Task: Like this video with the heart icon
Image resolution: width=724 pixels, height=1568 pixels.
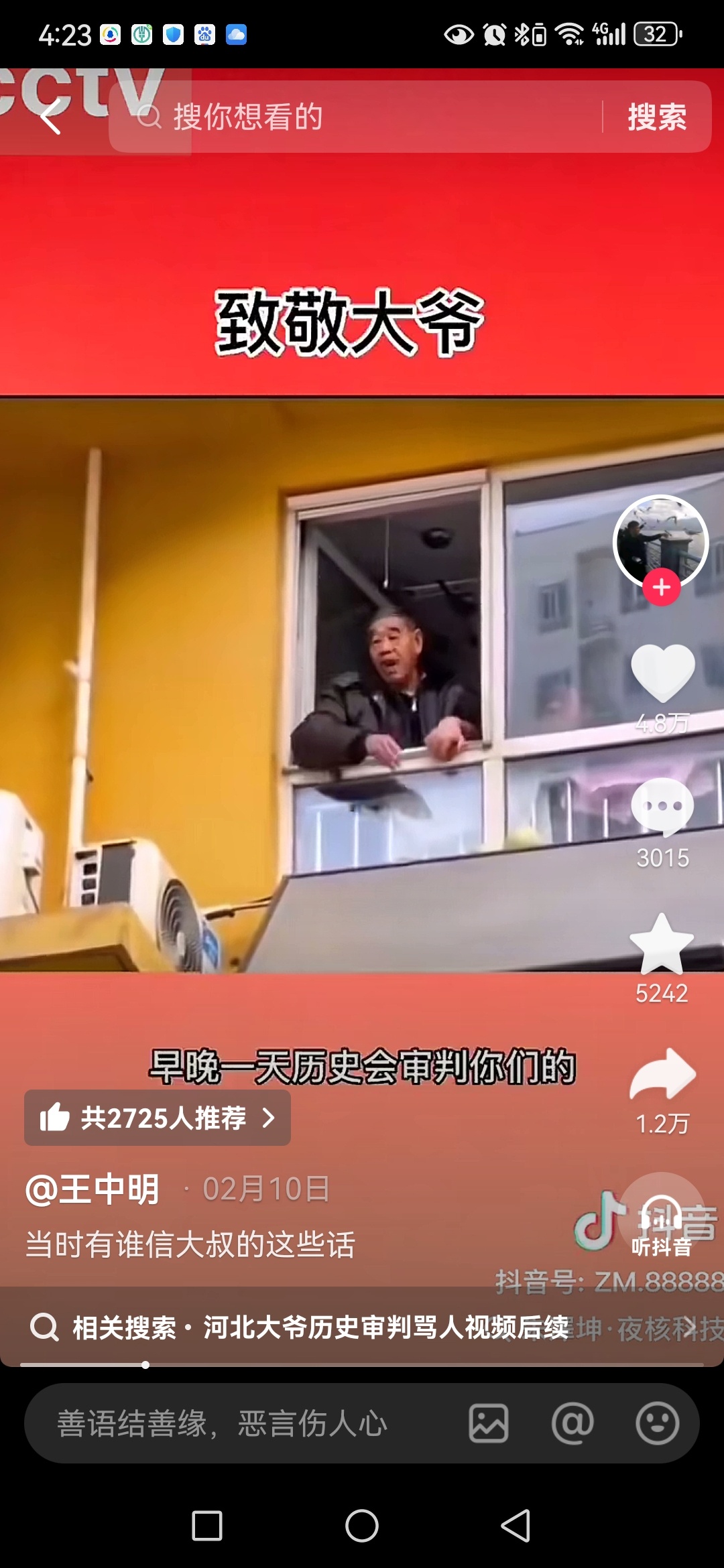Action: tap(662, 673)
